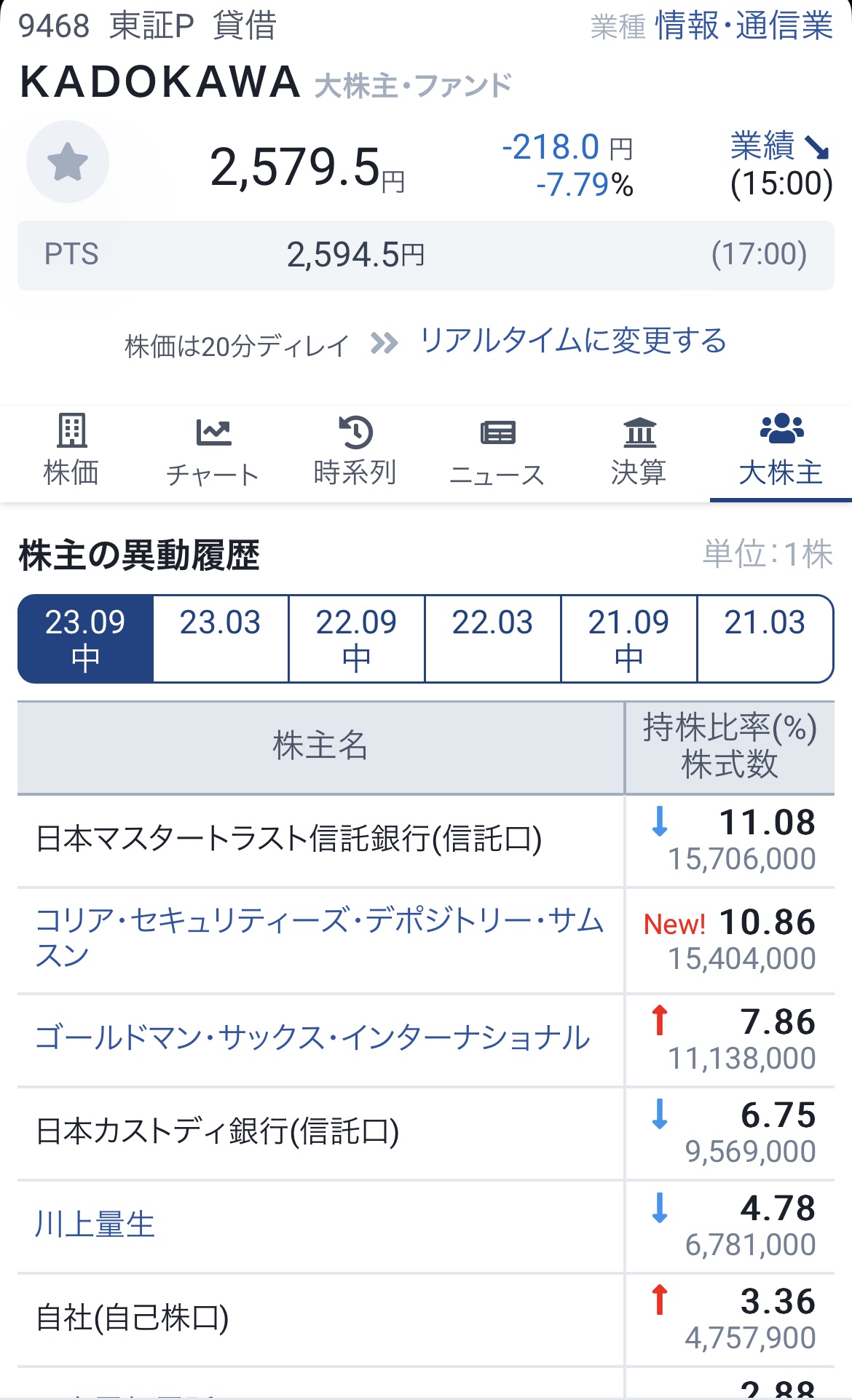Screen dimensions: 852x1400
Task: Open コリア・セキュリティーズ・デポジトリー・サムスン shareholder link
Action: coord(320,938)
